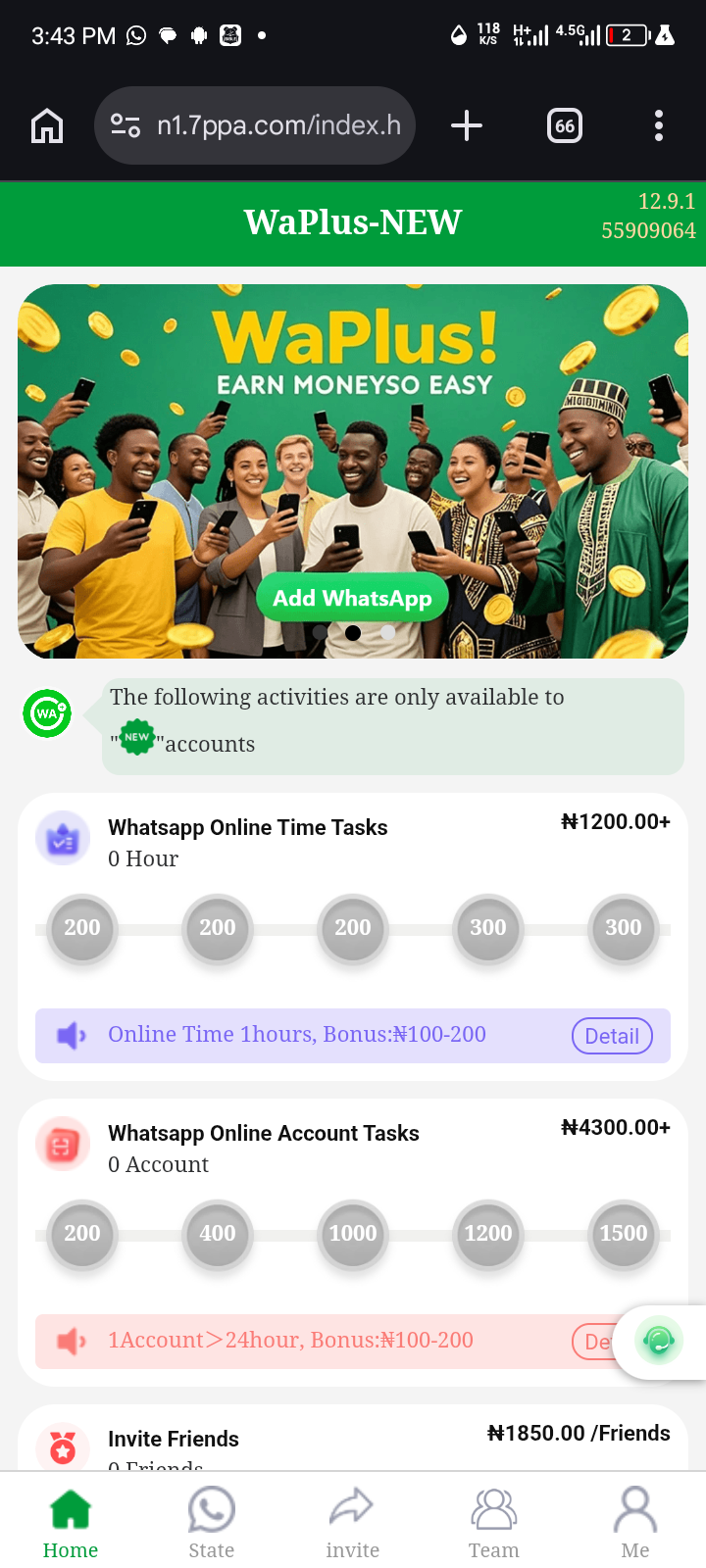Go to the invite tab
The width and height of the screenshot is (706, 1568).
(x=352, y=1522)
